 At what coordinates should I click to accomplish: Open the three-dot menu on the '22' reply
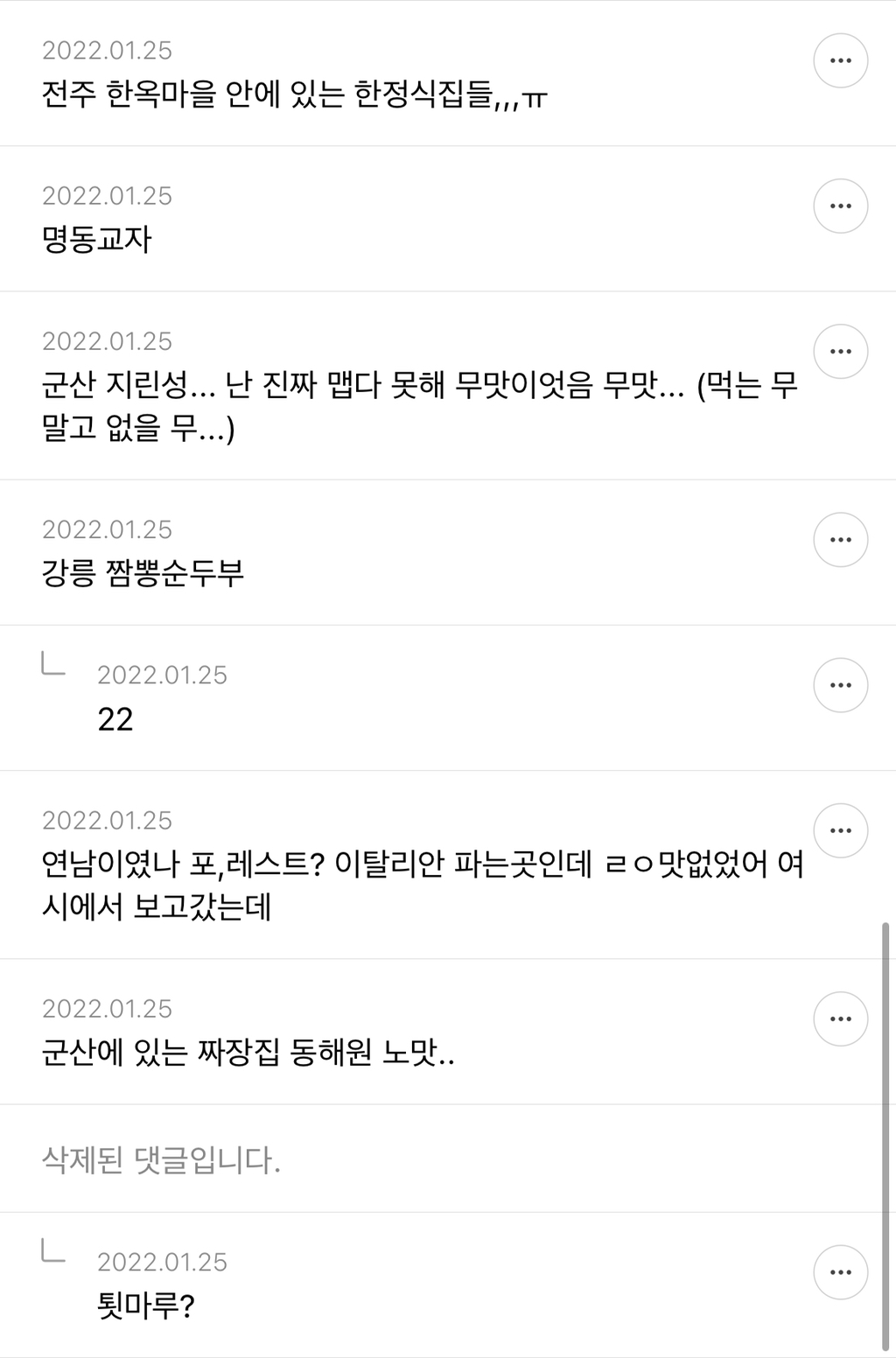coord(840,684)
